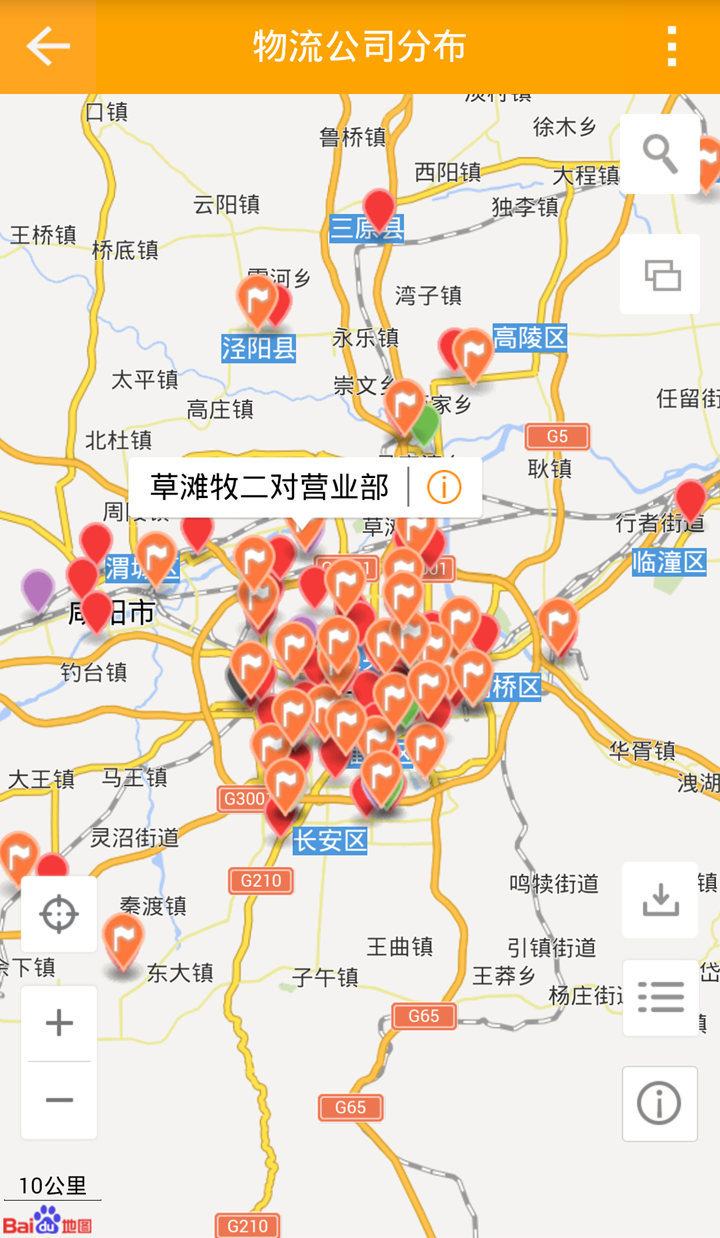Open the information button at bottom right
The width and height of the screenshot is (720, 1238).
click(x=659, y=1104)
